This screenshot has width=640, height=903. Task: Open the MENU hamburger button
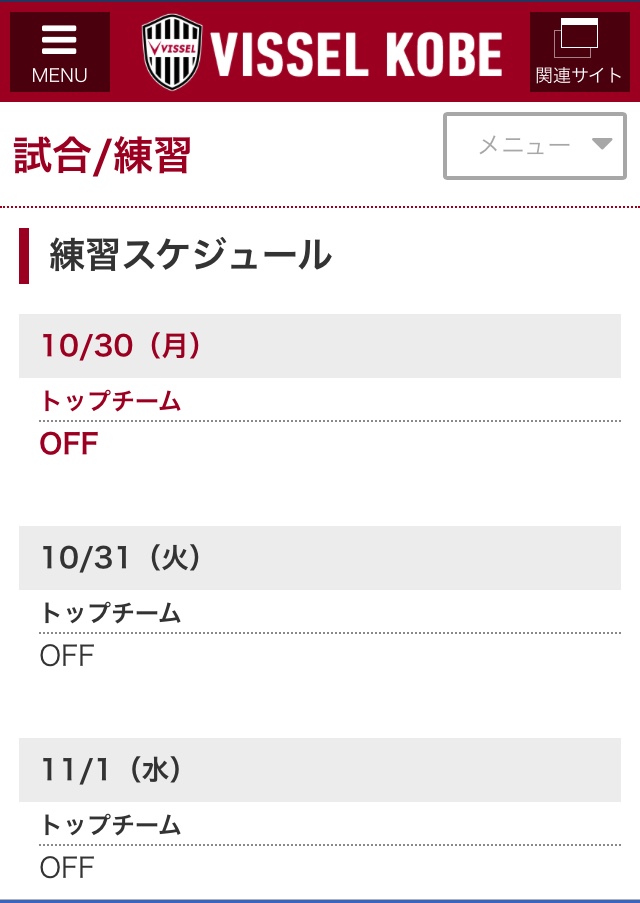tap(60, 52)
